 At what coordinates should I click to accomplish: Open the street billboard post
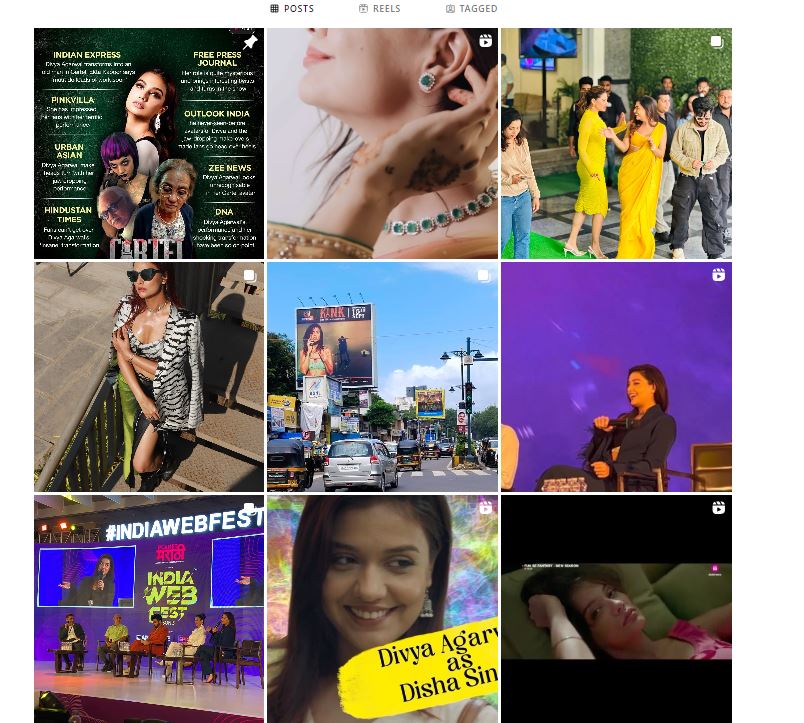point(382,377)
